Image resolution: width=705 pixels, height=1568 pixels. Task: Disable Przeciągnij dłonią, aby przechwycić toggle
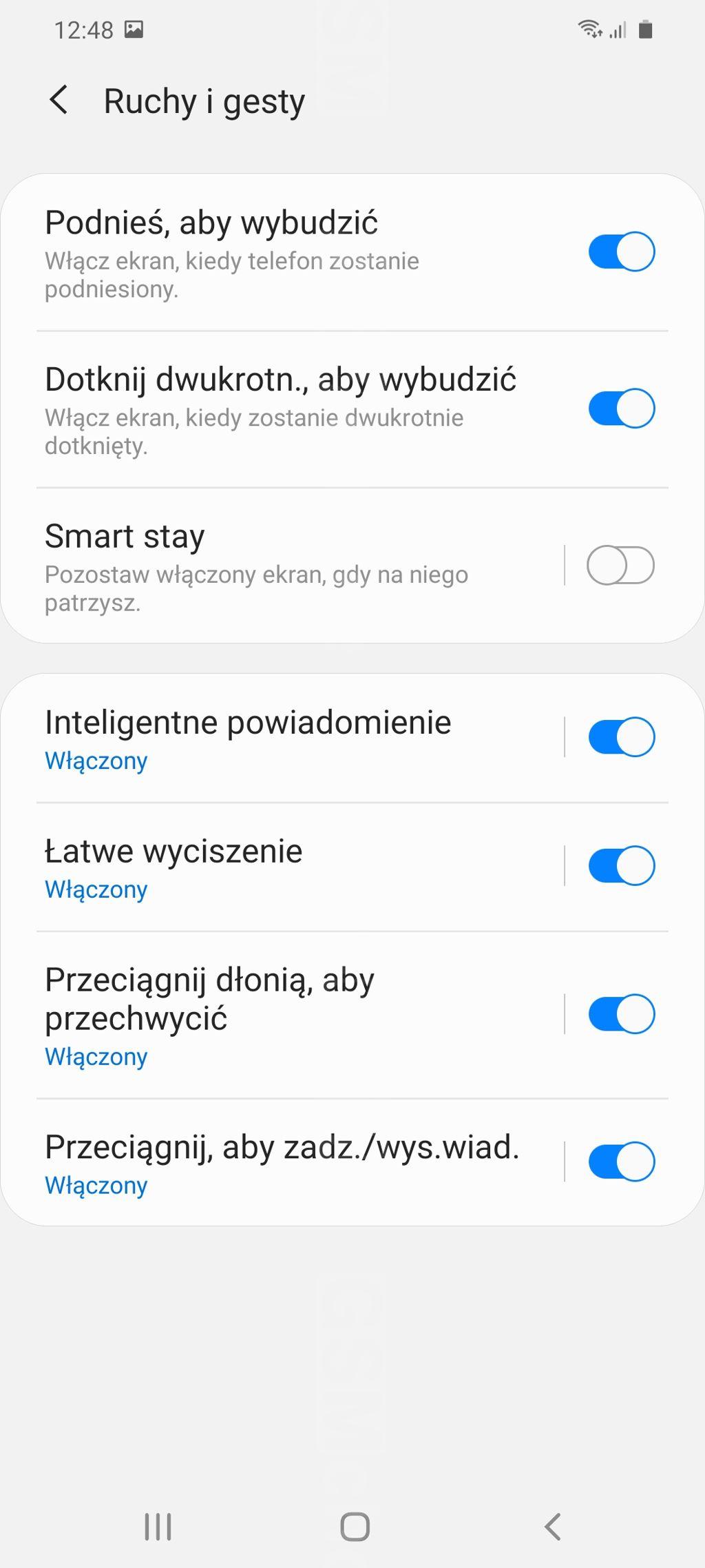tap(621, 1014)
